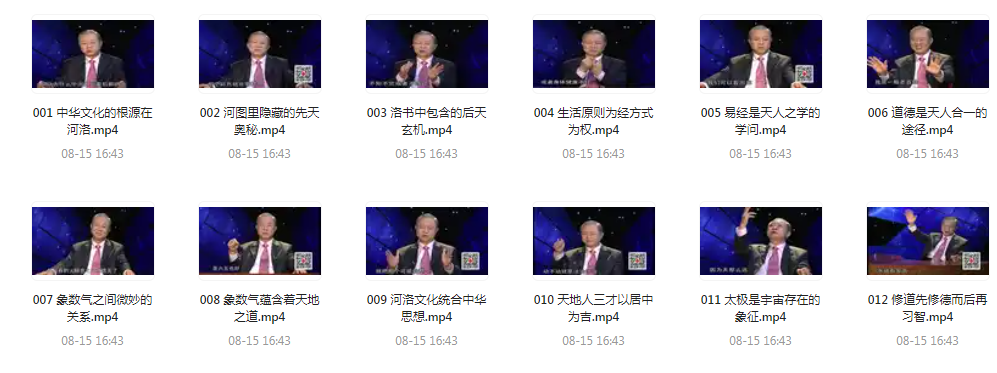Select video 005 易经是天人之学的学问
997x373 pixels.
(x=761, y=54)
